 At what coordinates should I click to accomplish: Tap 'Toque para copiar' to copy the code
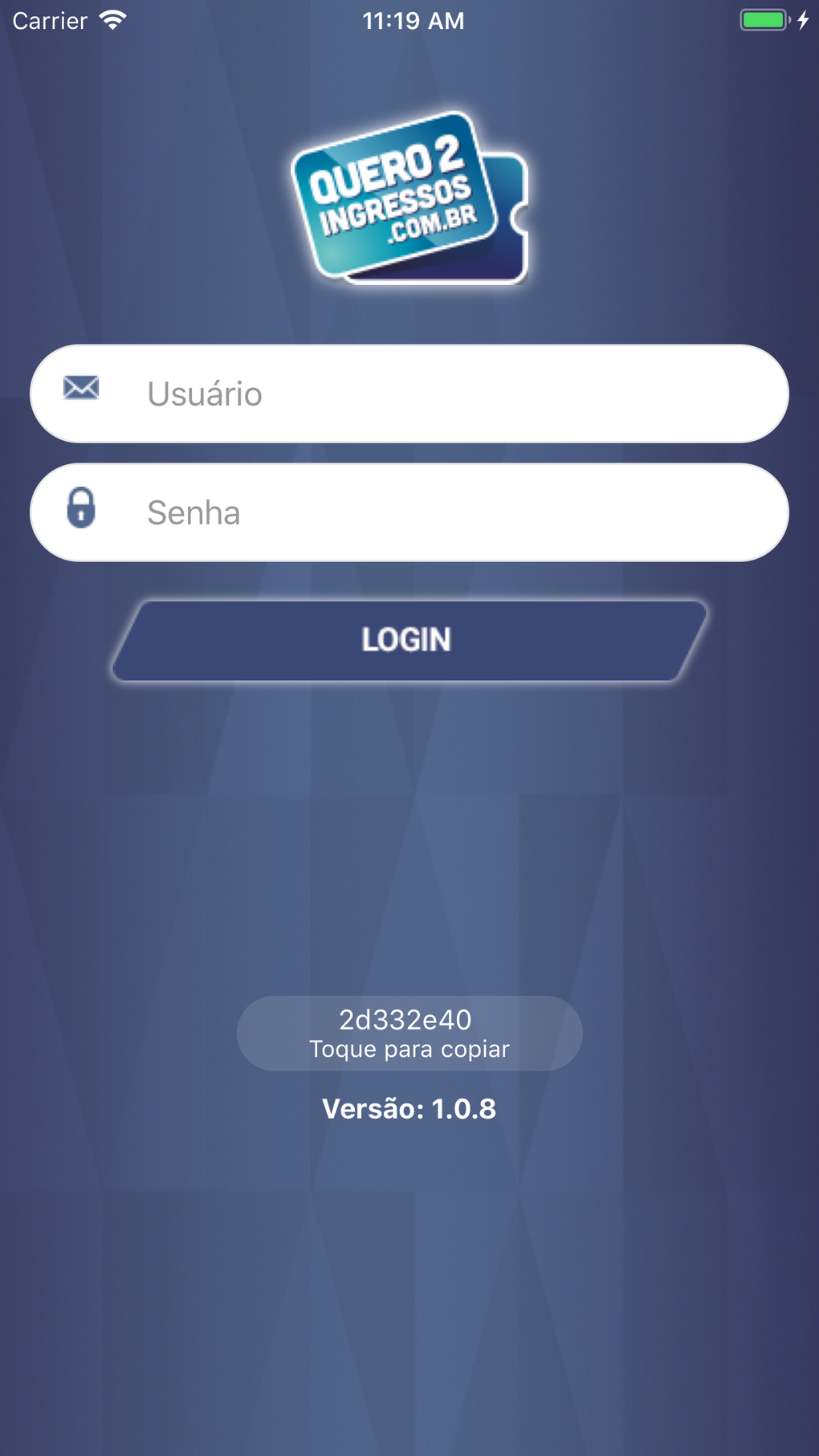coord(409,1049)
